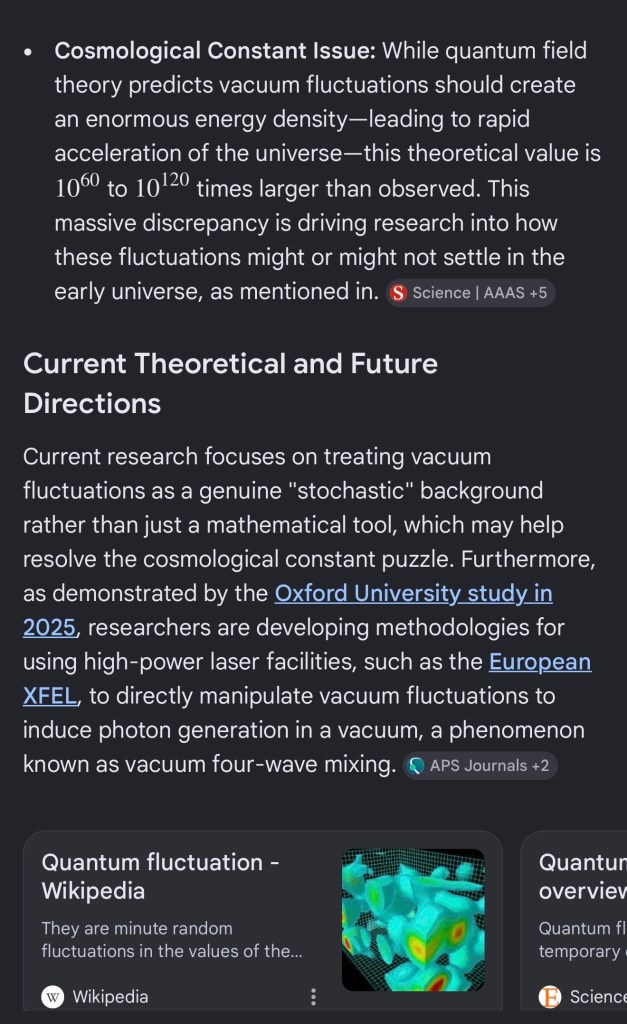
Task: Open the Science | AAAS +5 source chip
Action: [x=470, y=293]
